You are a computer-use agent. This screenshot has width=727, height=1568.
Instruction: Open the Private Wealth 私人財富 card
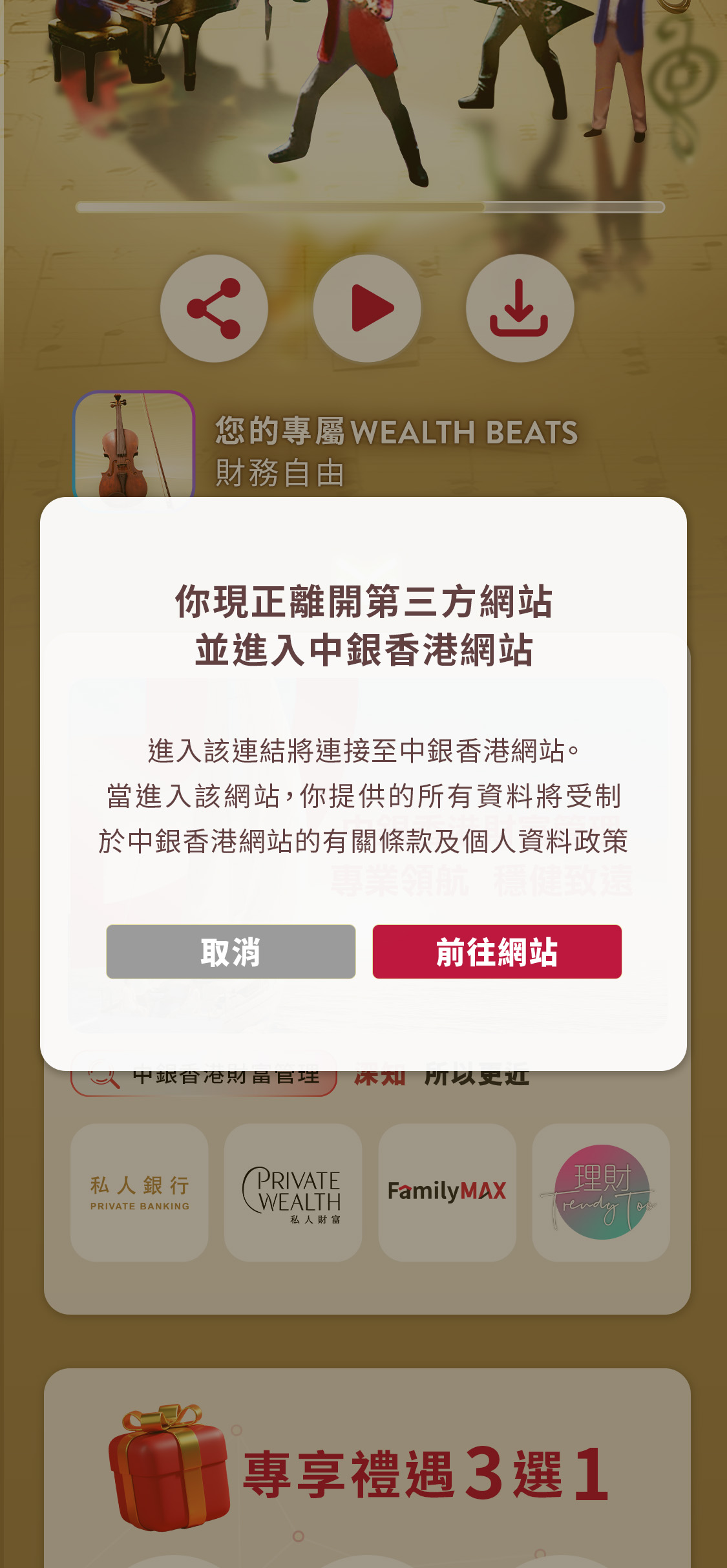[293, 1192]
